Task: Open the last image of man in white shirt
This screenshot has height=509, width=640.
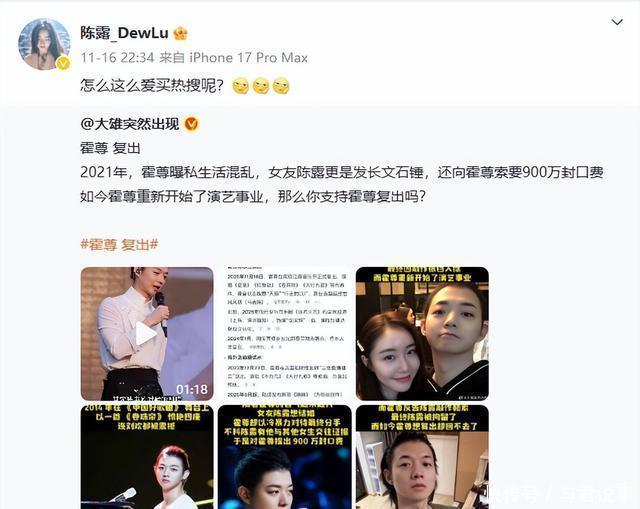Action: click(422, 457)
